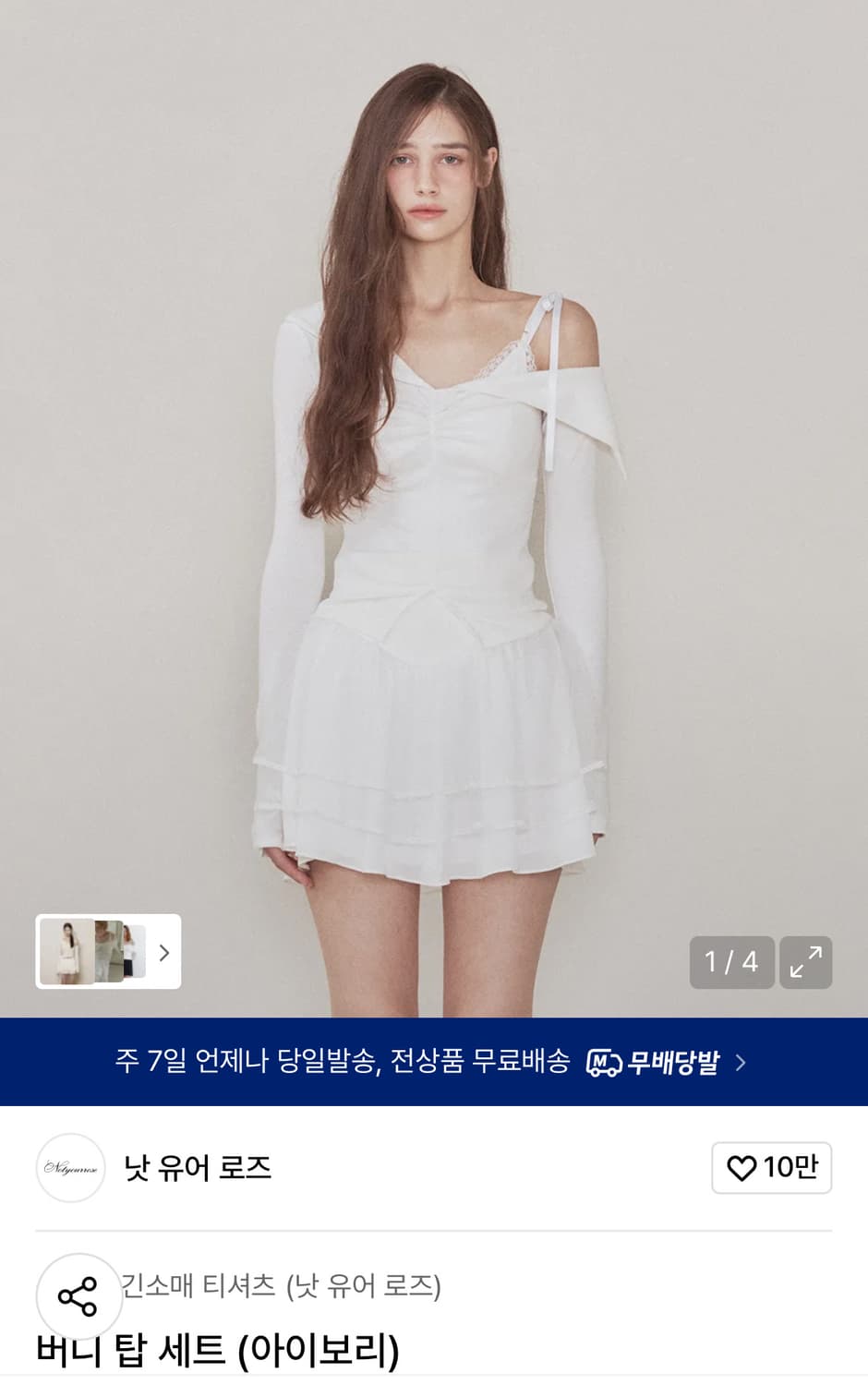
Task: Tap the 1/4 image counter badge
Action: (732, 962)
